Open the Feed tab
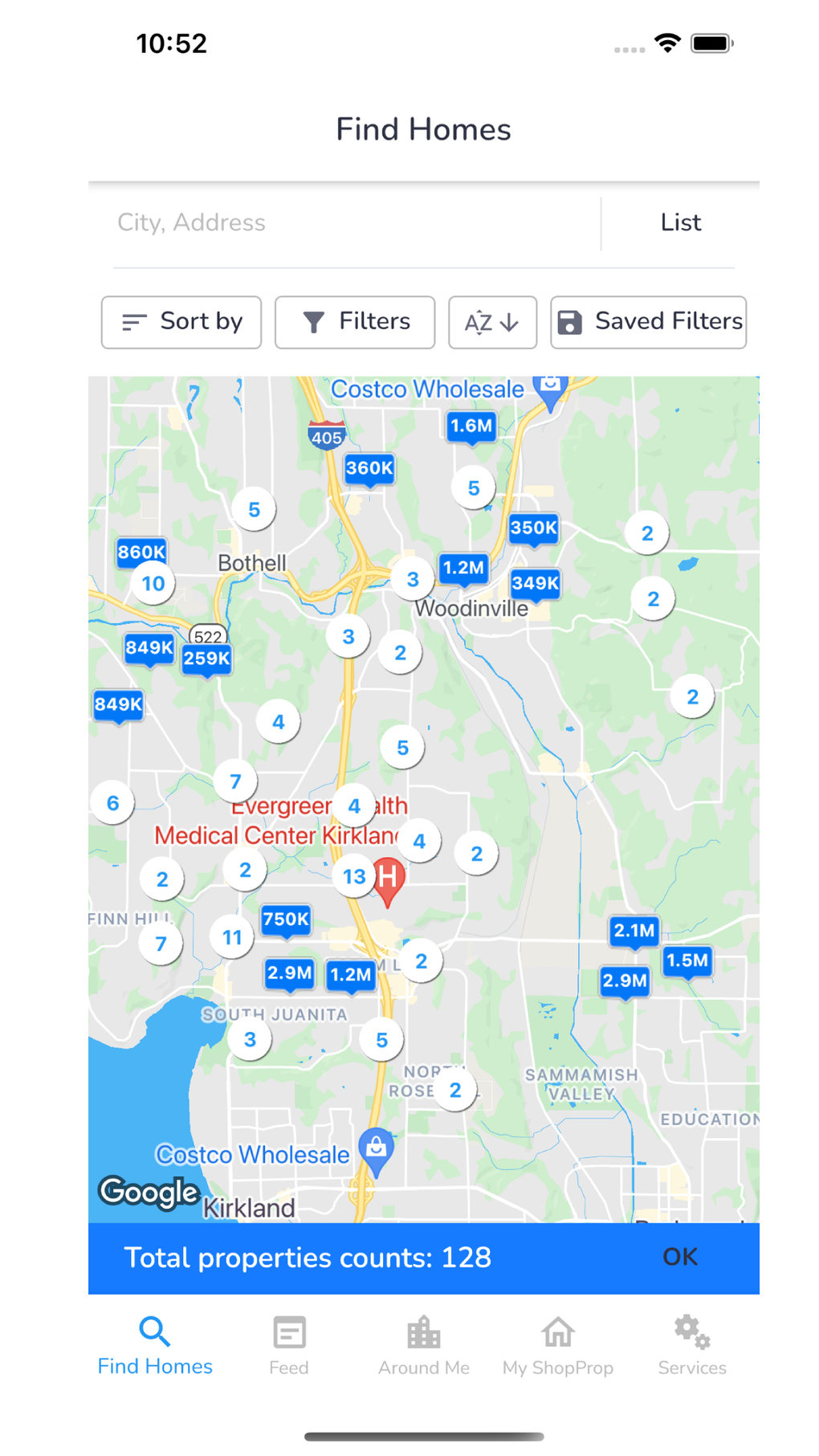This screenshot has width=819, height=1456. click(289, 1346)
